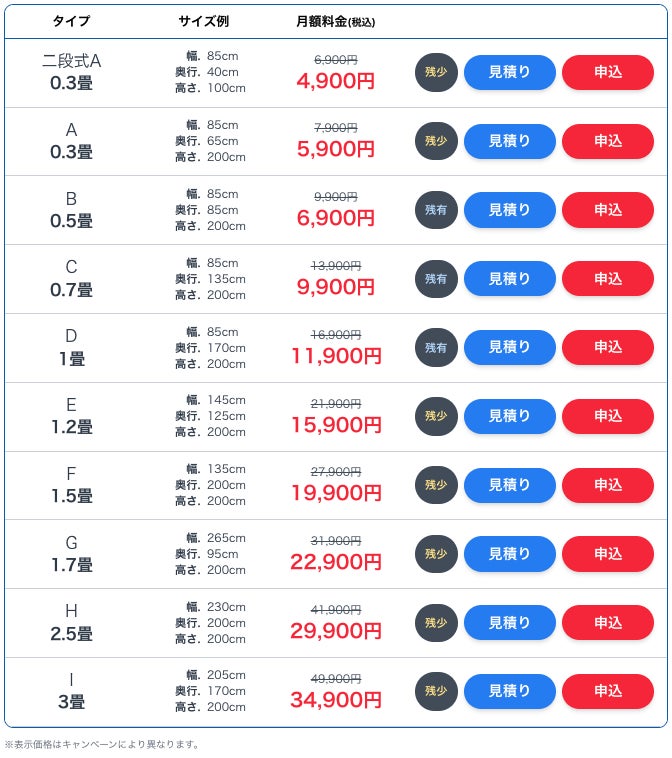This screenshot has width=672, height=758.
Task: Get 見積り for type B 0.5畳
Action: pyautogui.click(x=510, y=210)
